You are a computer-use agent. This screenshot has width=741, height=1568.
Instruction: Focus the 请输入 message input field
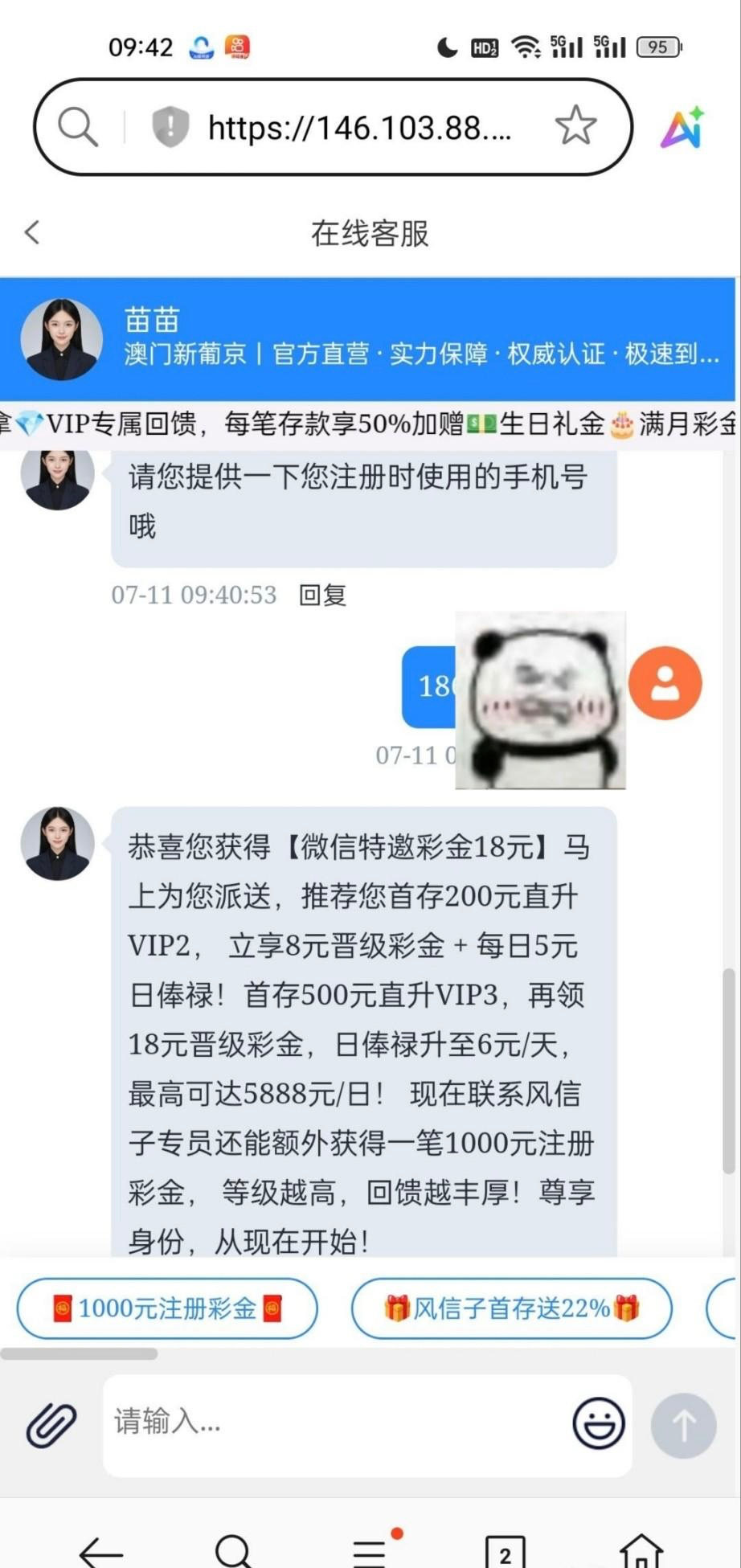tap(338, 1423)
